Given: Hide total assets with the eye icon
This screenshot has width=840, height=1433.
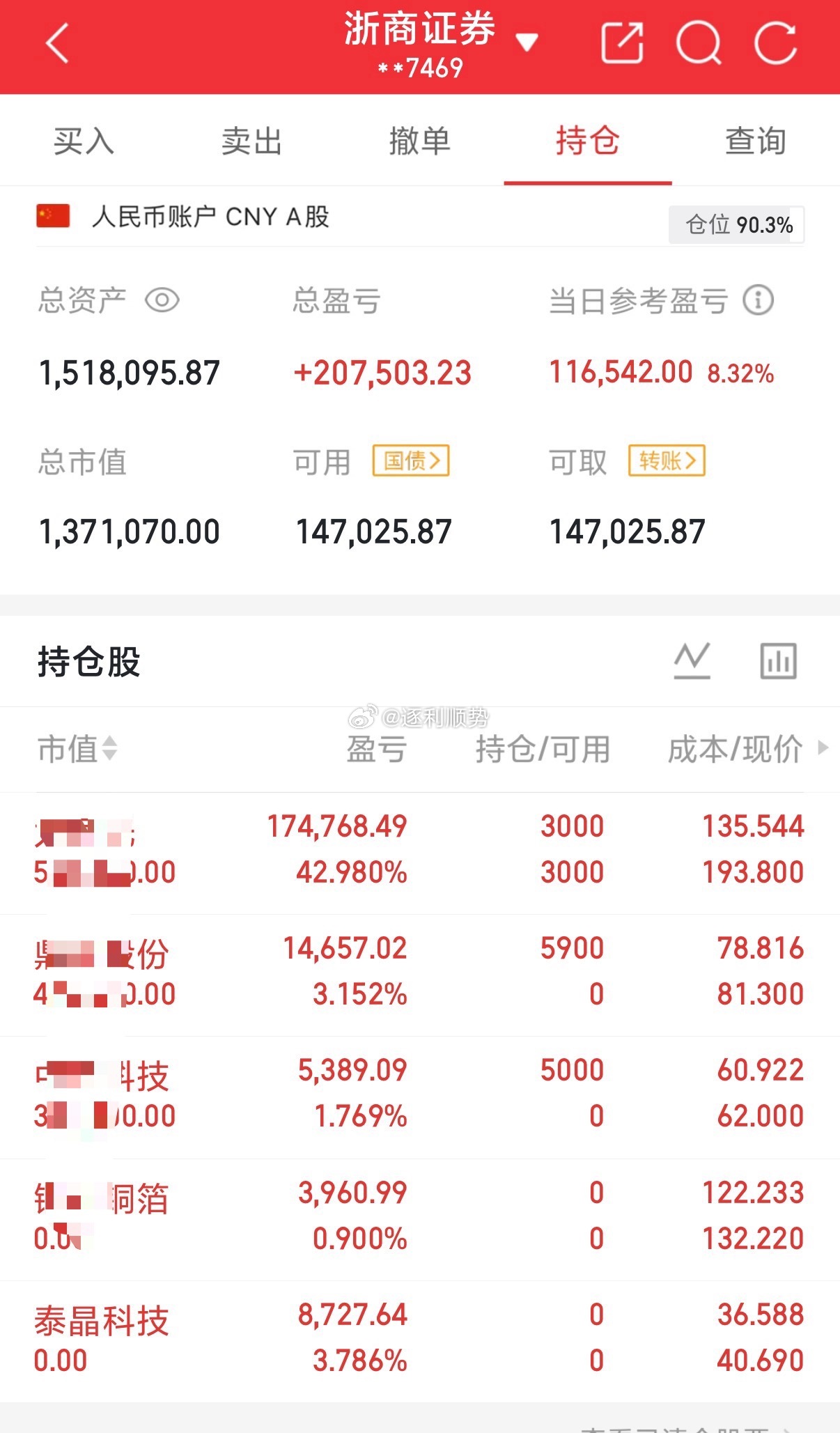Looking at the screenshot, I should (162, 301).
